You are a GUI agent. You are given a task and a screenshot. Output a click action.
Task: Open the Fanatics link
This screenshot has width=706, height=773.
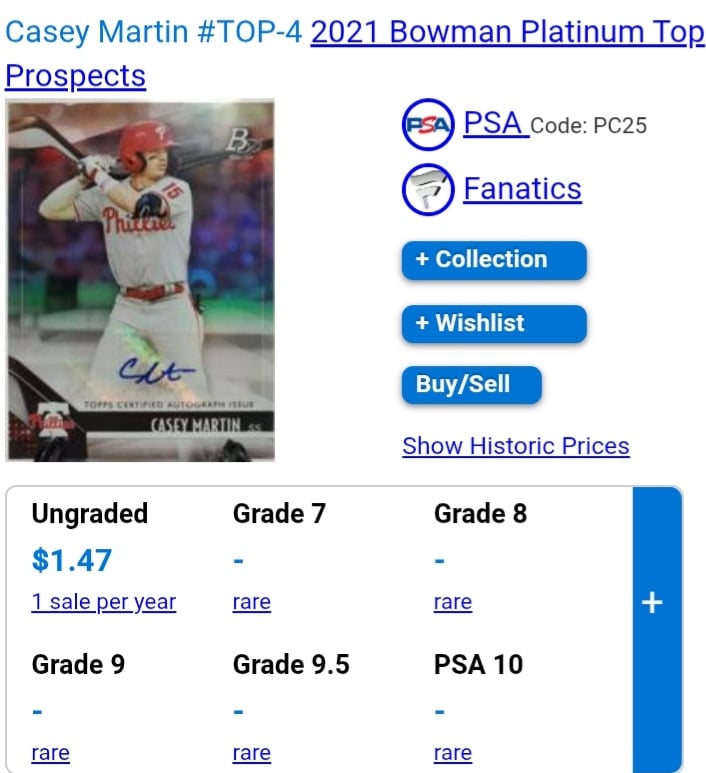522,188
